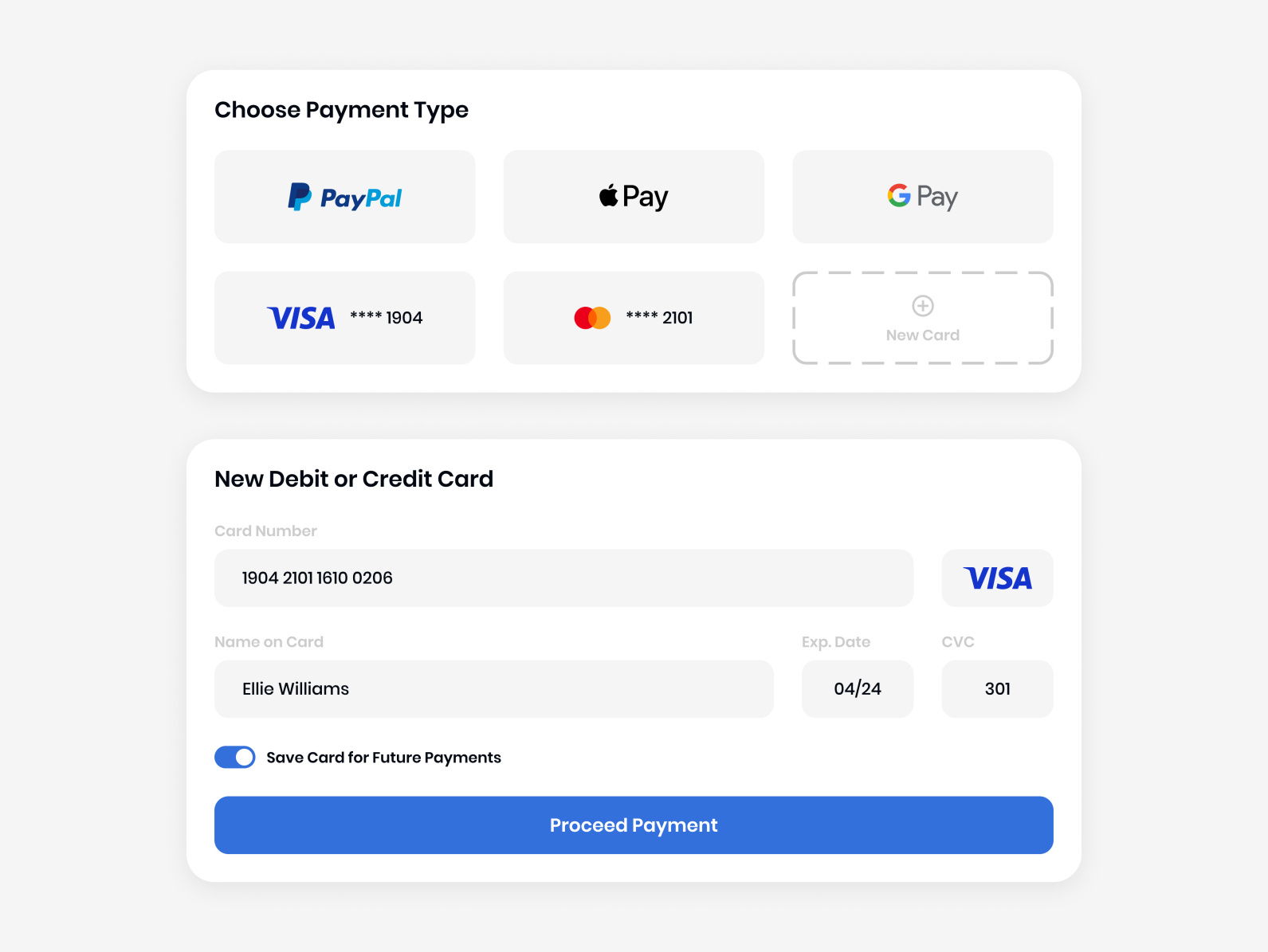Choose Apple Pay payment option
This screenshot has width=1268, height=952.
[634, 197]
